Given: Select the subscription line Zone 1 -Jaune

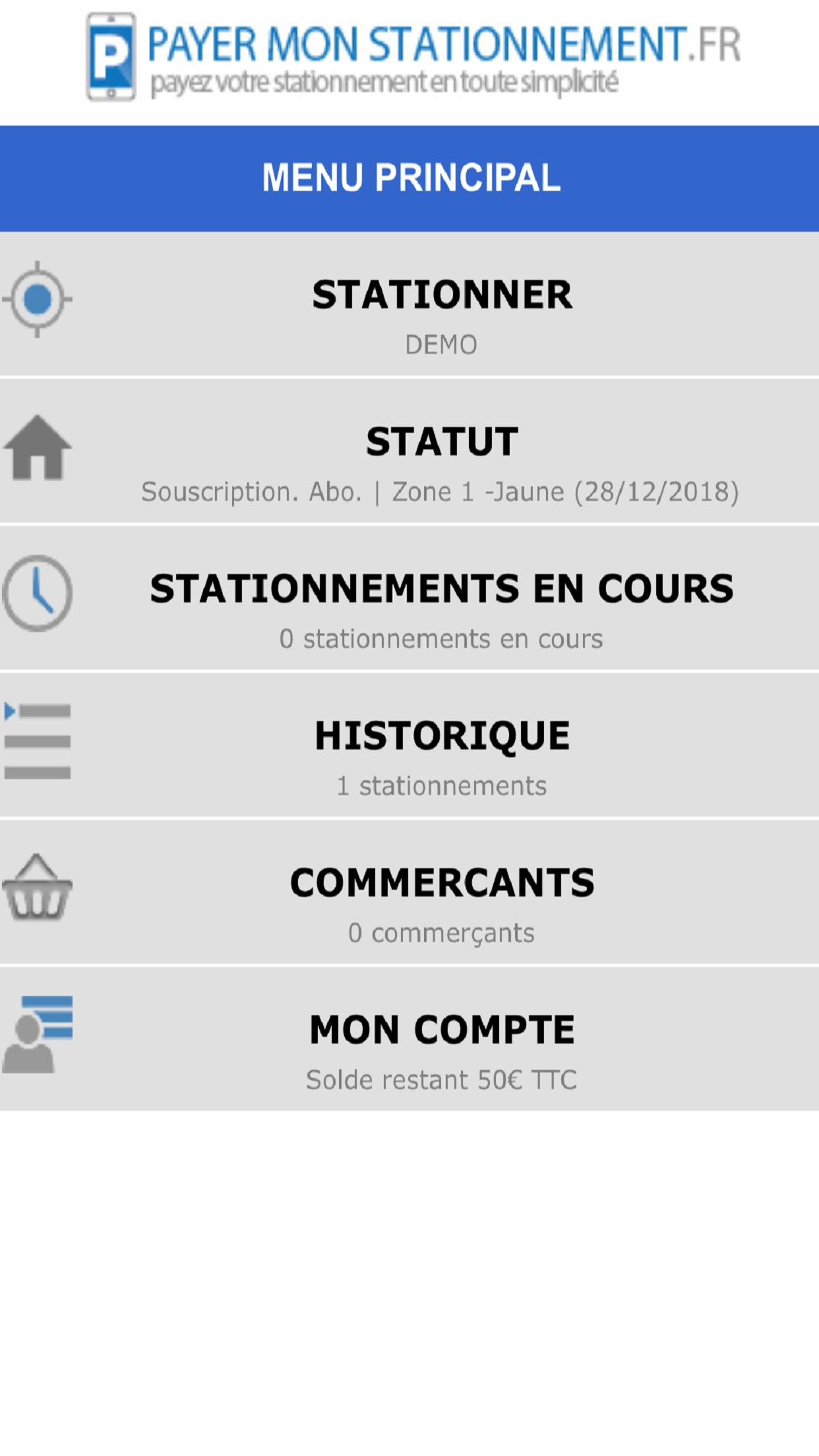Looking at the screenshot, I should [x=442, y=490].
